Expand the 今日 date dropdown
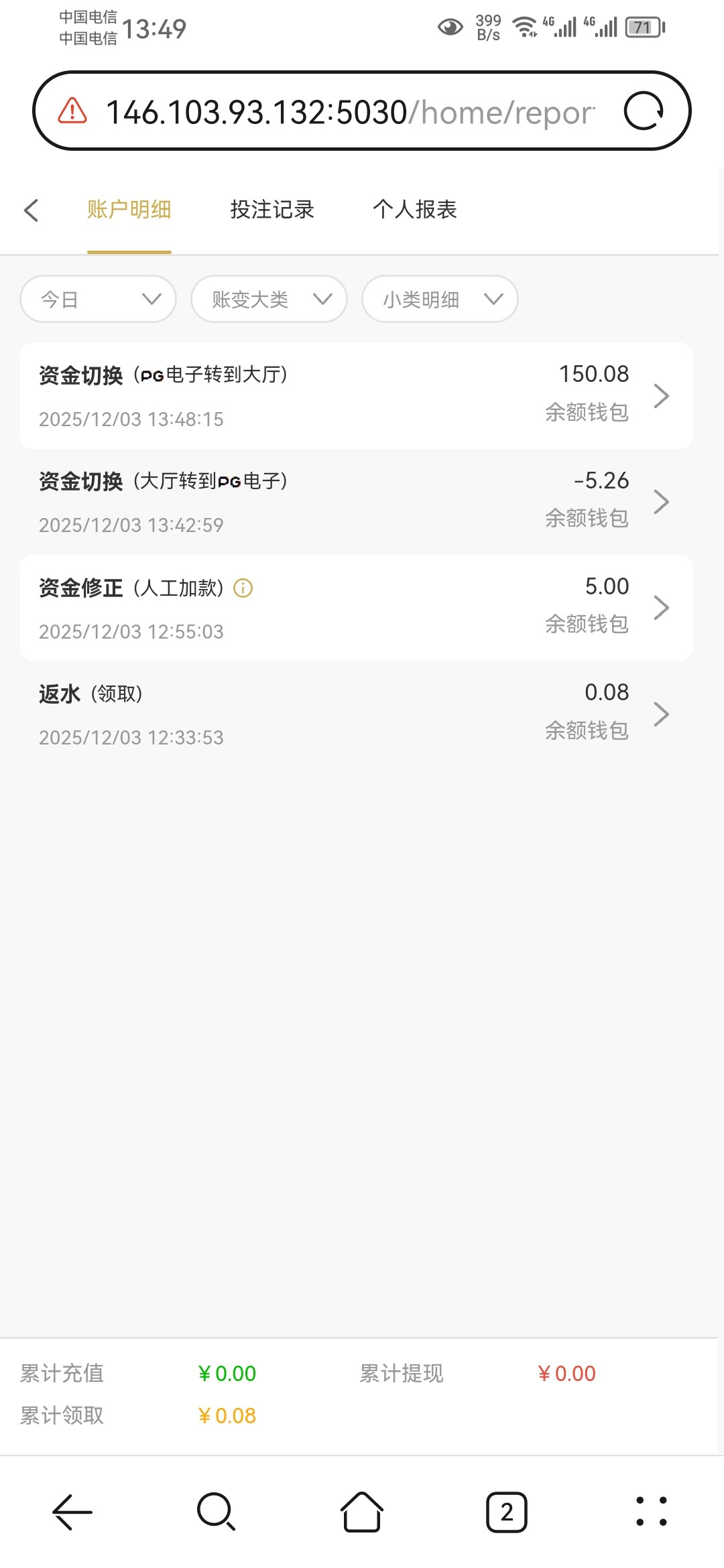Image resolution: width=724 pixels, height=1568 pixels. click(99, 299)
